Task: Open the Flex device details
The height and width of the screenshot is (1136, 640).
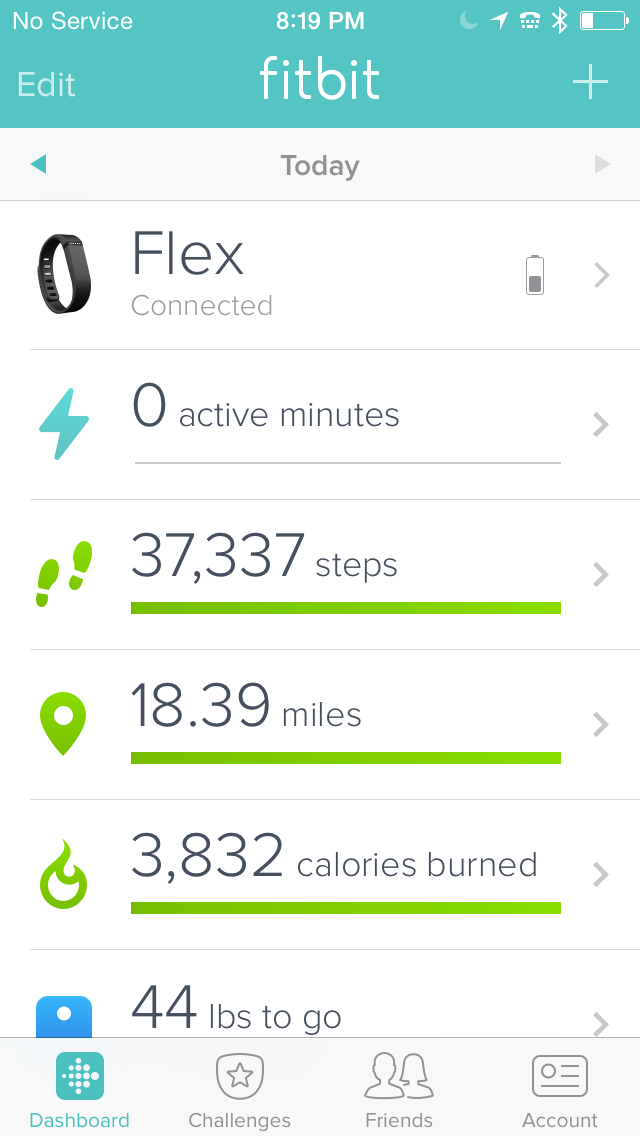Action: pyautogui.click(x=320, y=275)
